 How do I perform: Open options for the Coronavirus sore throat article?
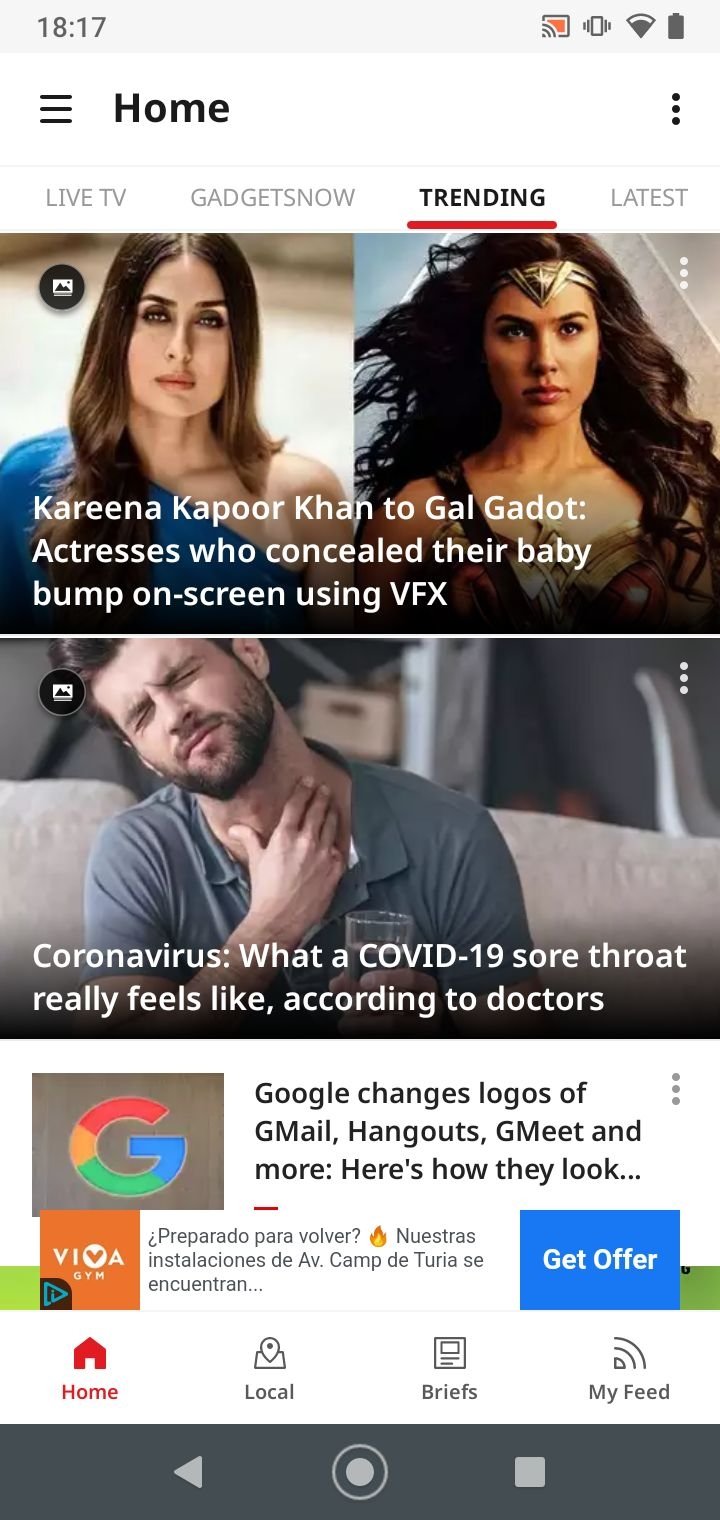[684, 678]
